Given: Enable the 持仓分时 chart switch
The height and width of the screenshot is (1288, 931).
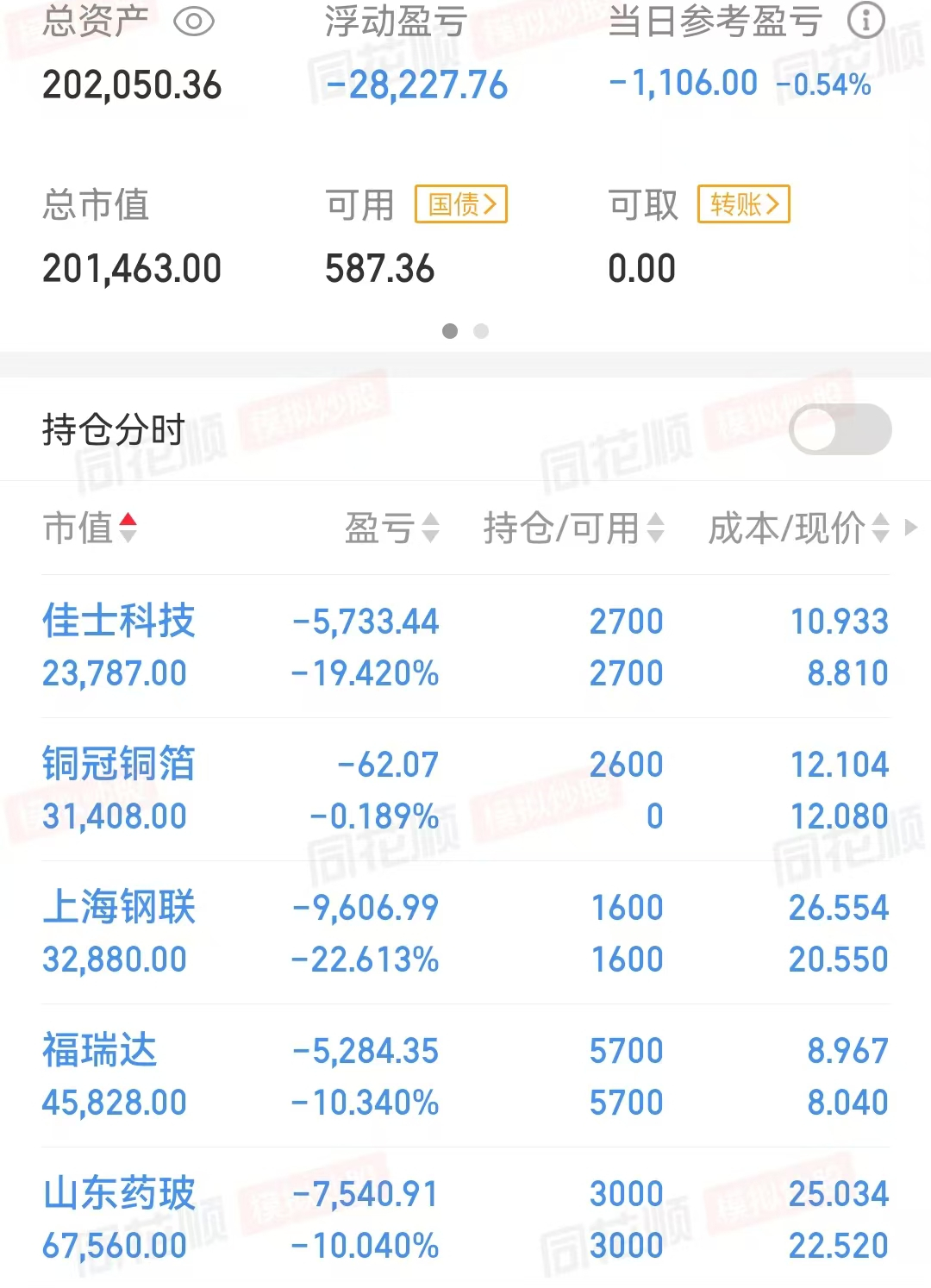Looking at the screenshot, I should 840,428.
